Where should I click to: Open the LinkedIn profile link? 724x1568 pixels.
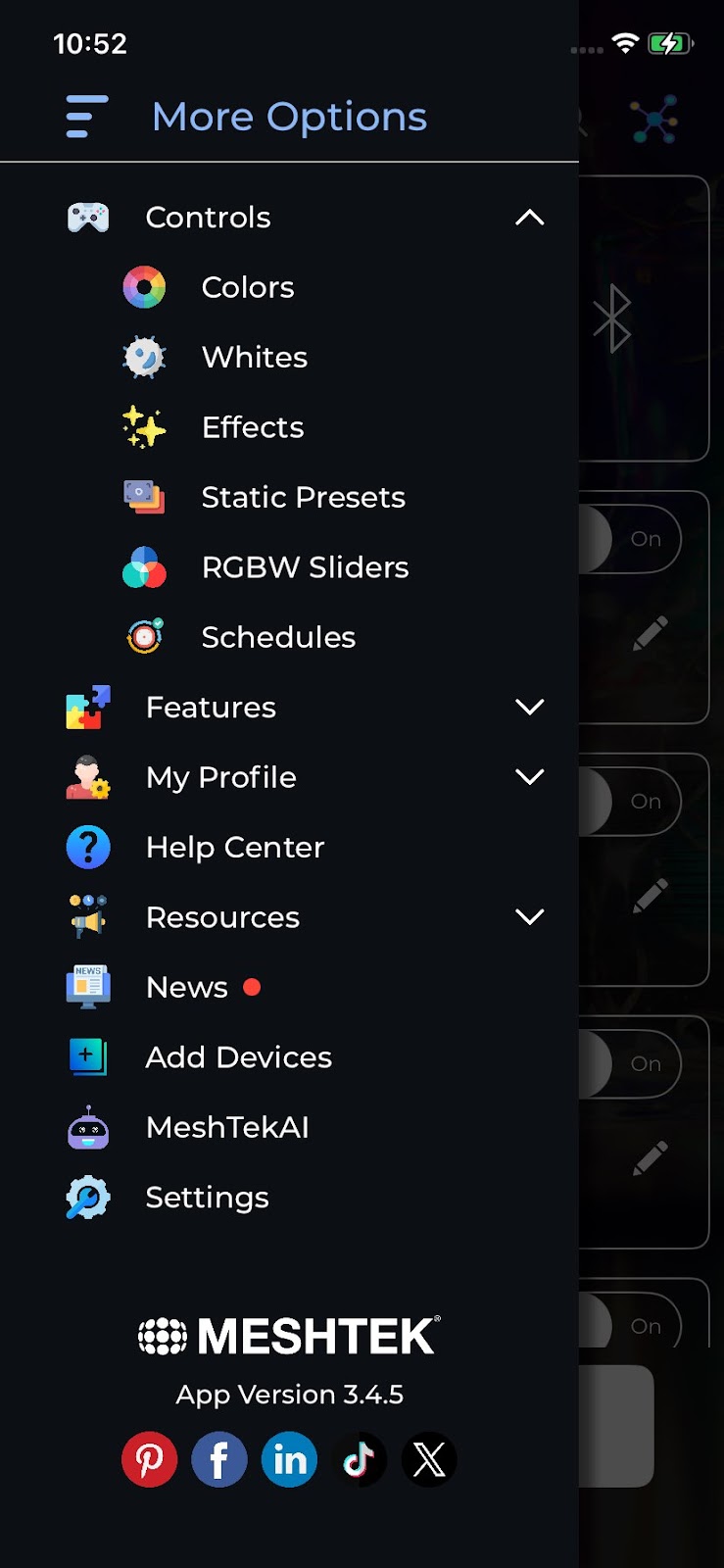click(289, 1459)
